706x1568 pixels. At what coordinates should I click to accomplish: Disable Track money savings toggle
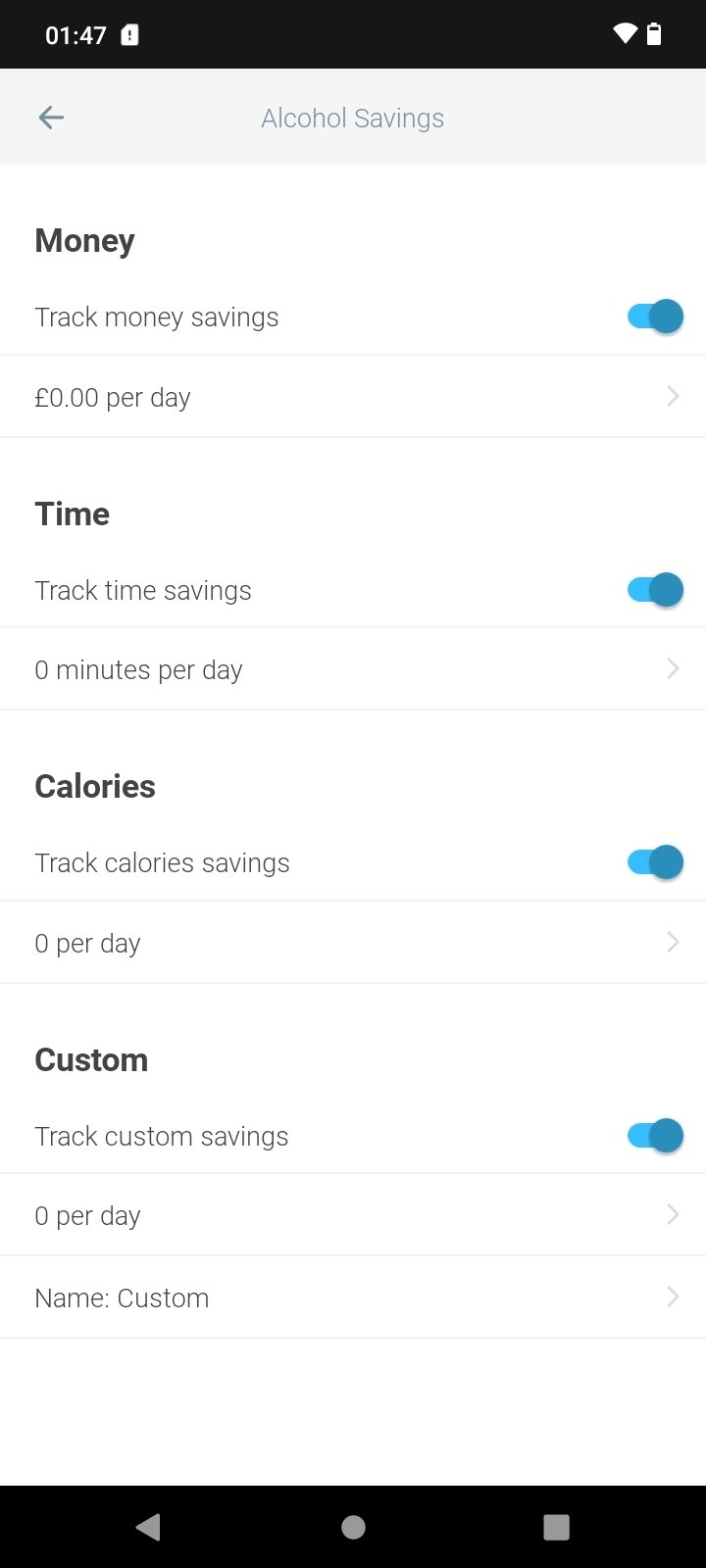click(654, 317)
